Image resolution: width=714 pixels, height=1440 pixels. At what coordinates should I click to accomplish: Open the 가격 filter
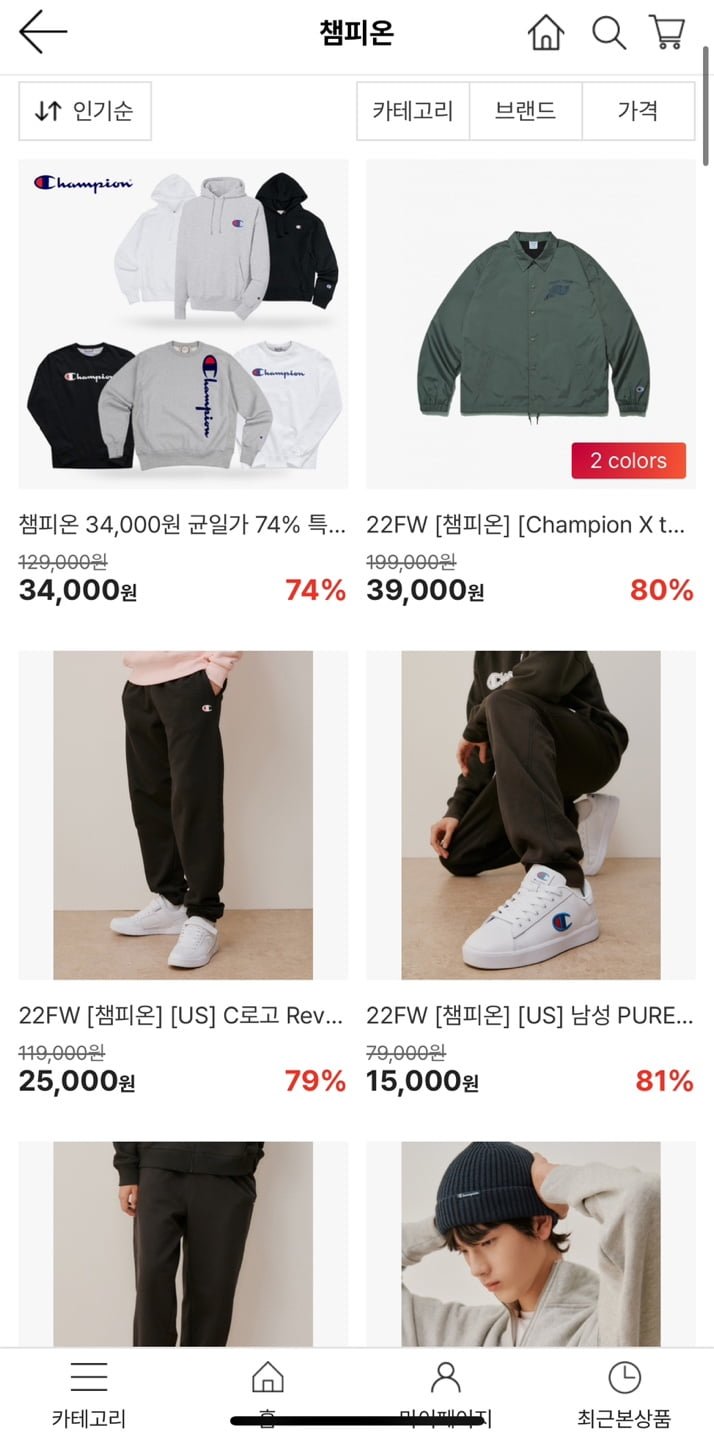(x=638, y=111)
